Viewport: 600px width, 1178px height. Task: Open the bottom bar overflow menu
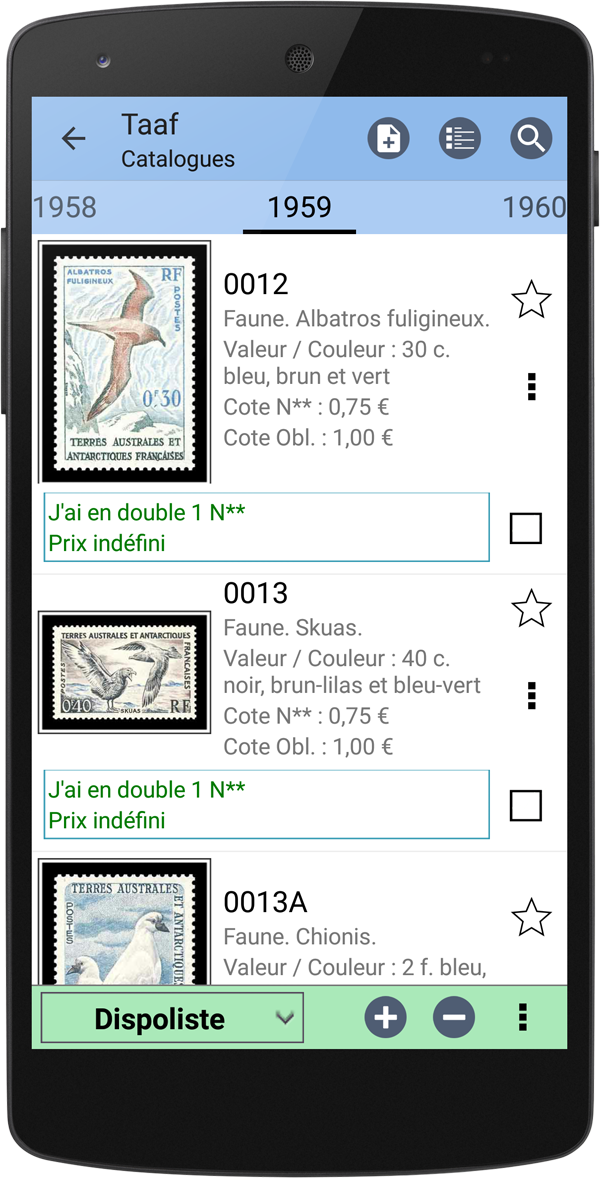click(522, 1018)
